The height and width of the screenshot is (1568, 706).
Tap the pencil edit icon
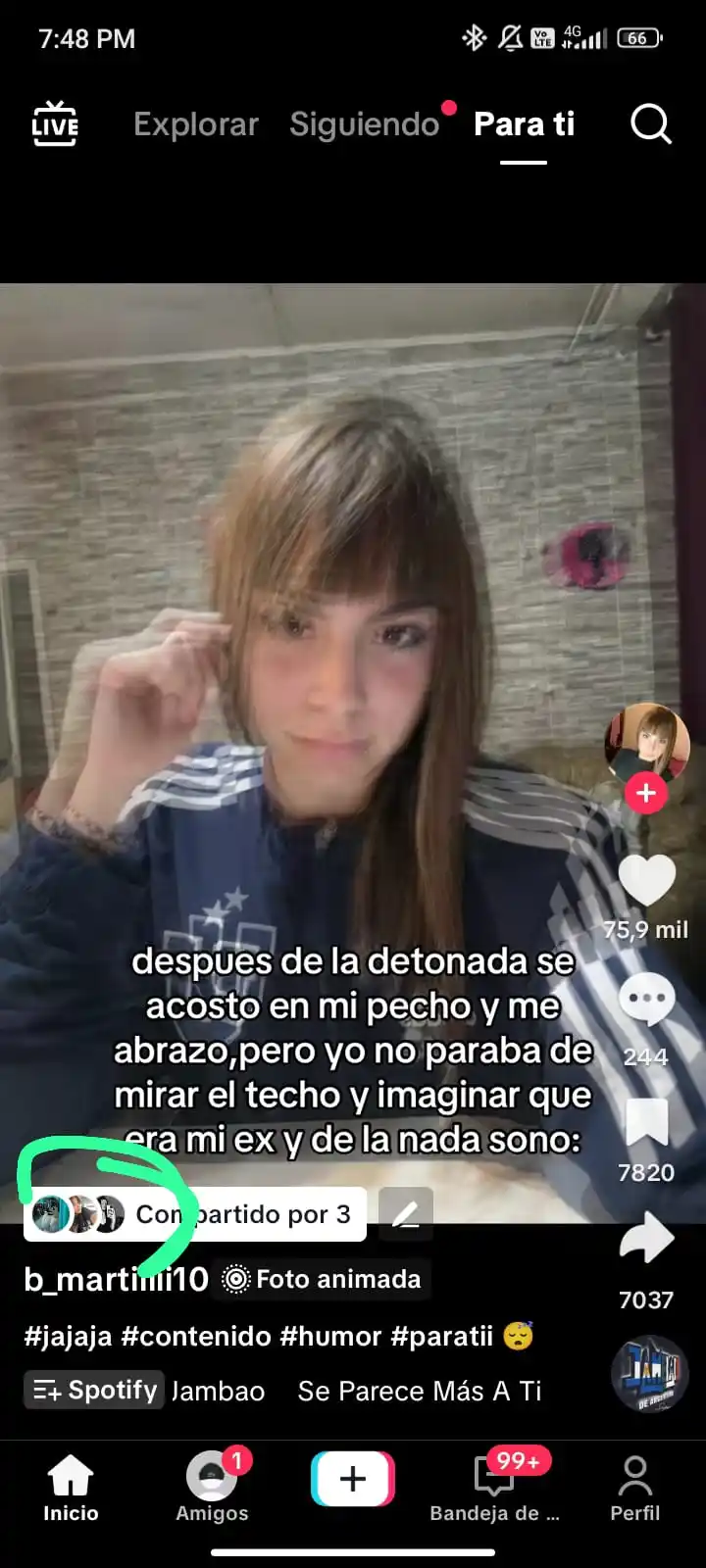(405, 1215)
